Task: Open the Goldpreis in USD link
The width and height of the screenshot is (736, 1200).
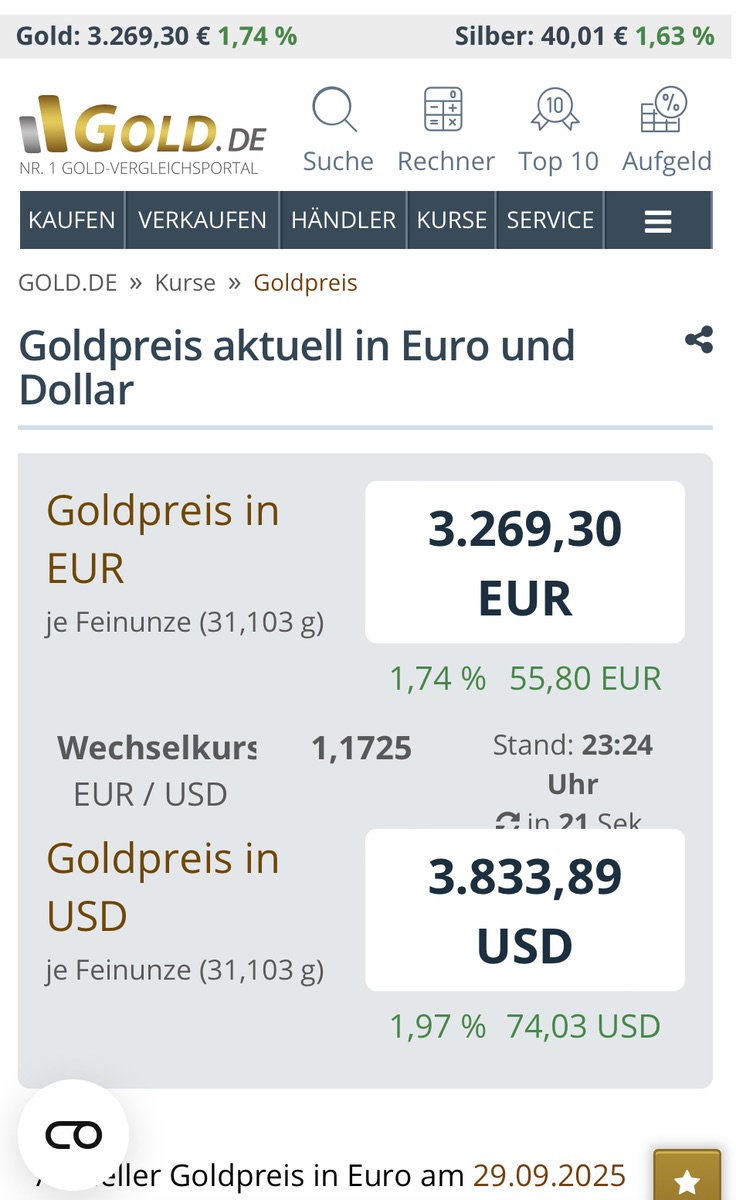Action: [163, 887]
